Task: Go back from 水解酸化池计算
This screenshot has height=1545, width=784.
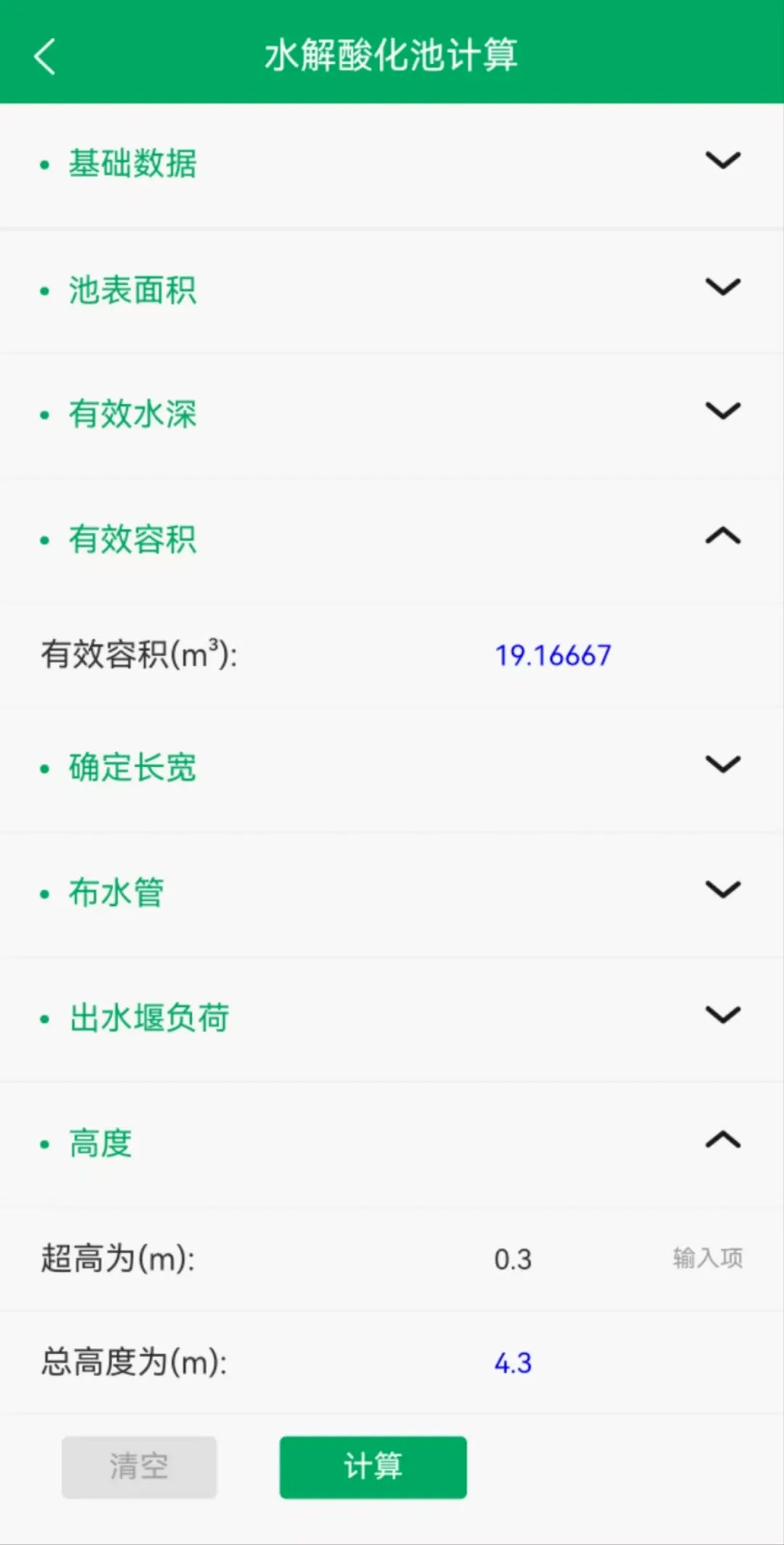Action: pyautogui.click(x=45, y=56)
